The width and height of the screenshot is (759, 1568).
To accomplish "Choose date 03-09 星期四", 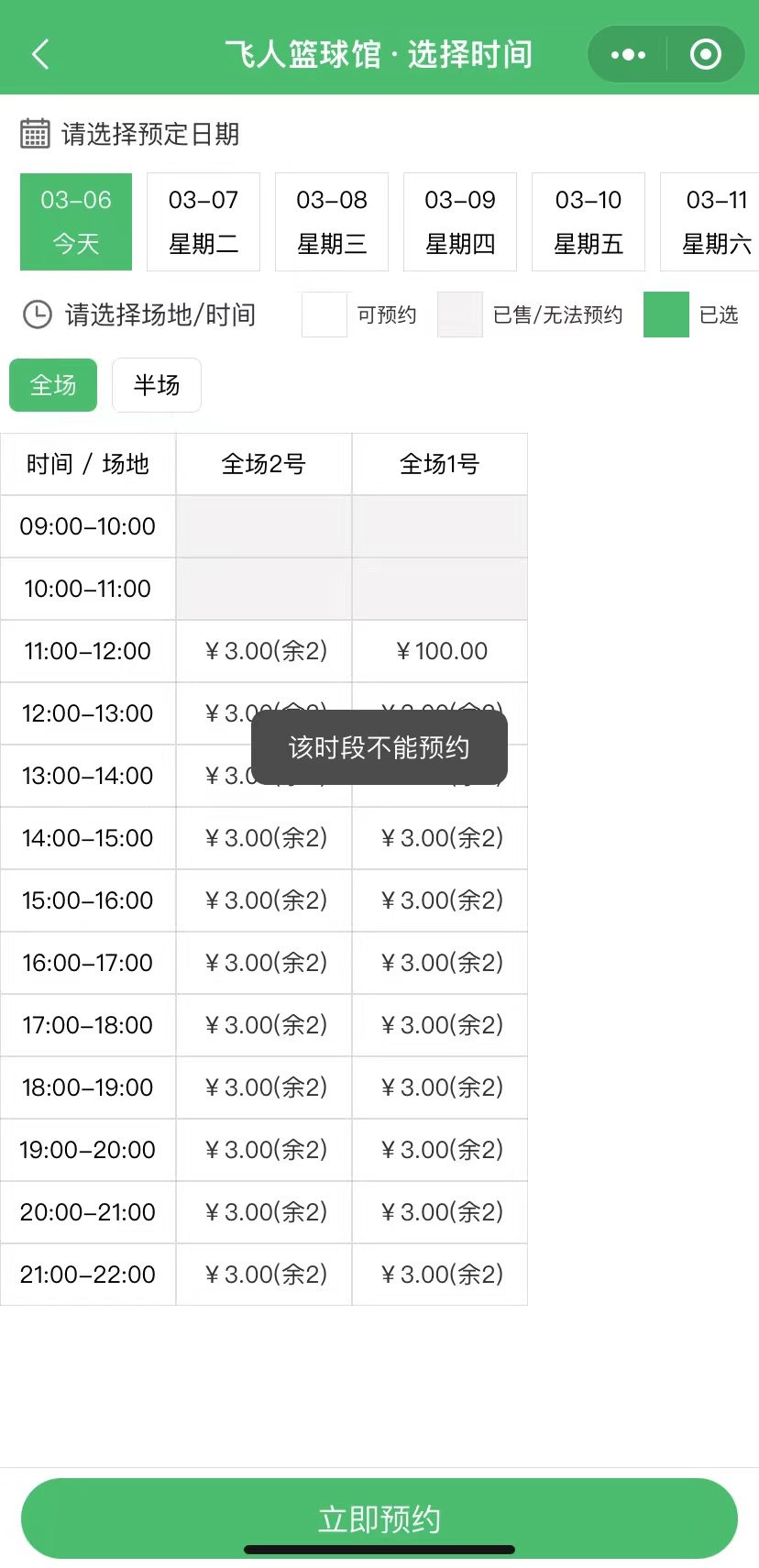I will pyautogui.click(x=460, y=222).
